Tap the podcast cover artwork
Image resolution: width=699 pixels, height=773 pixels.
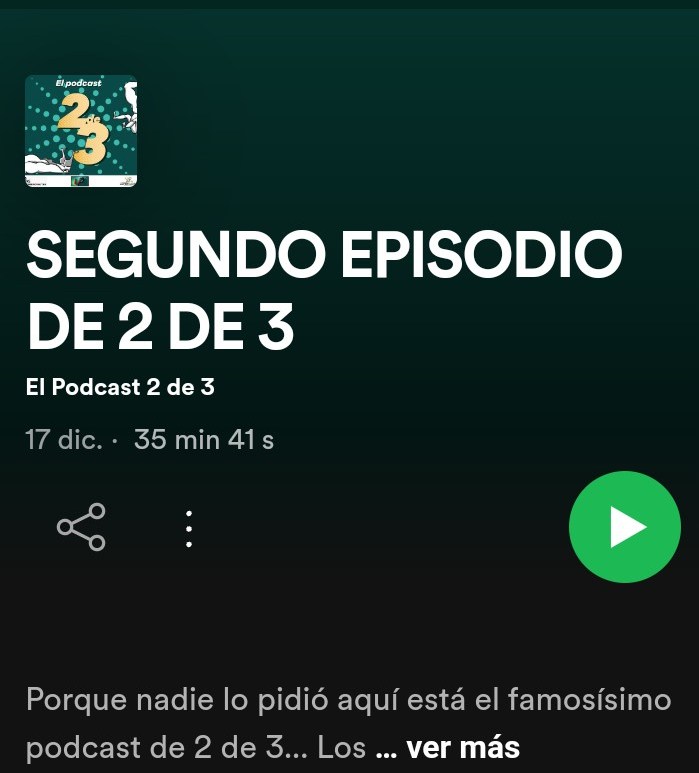pyautogui.click(x=81, y=131)
